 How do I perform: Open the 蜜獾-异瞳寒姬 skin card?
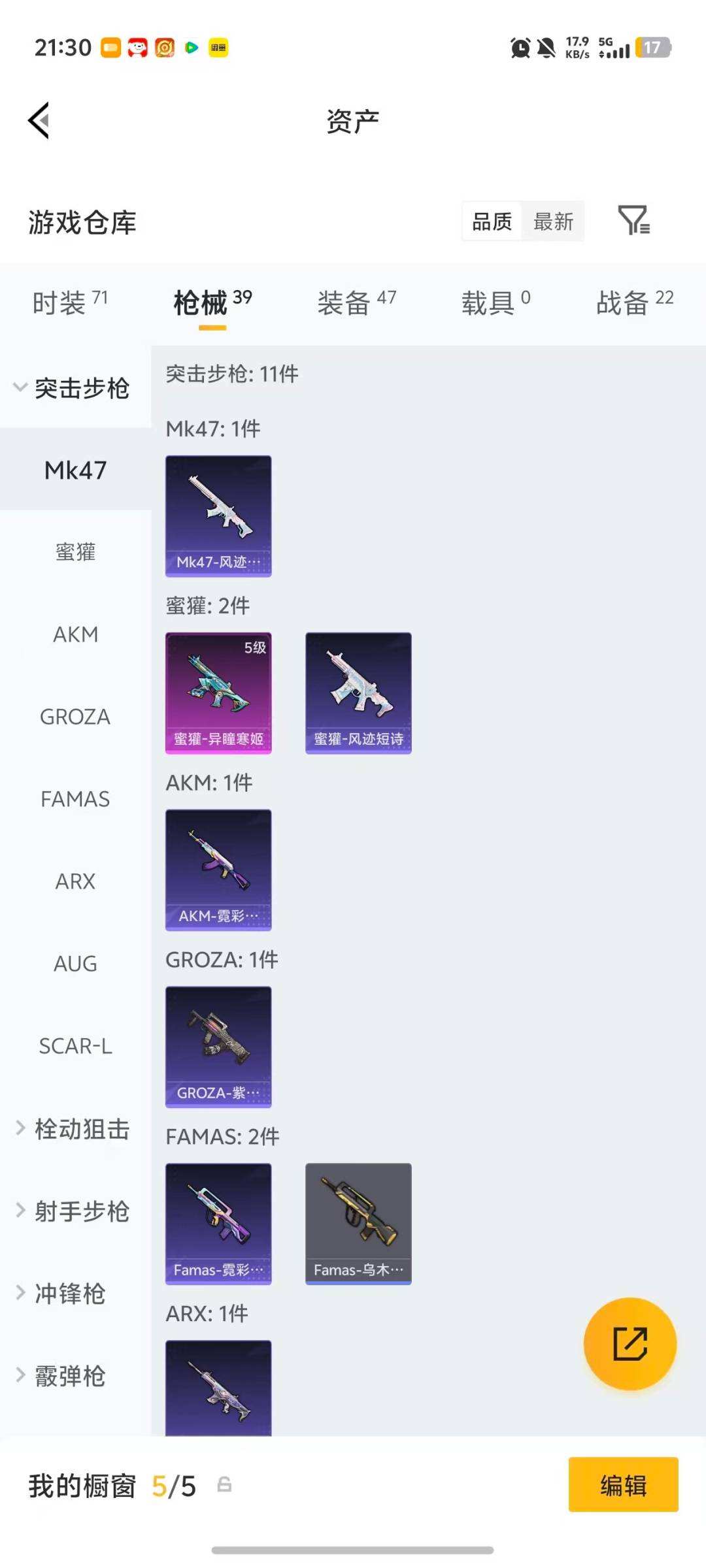pos(218,693)
